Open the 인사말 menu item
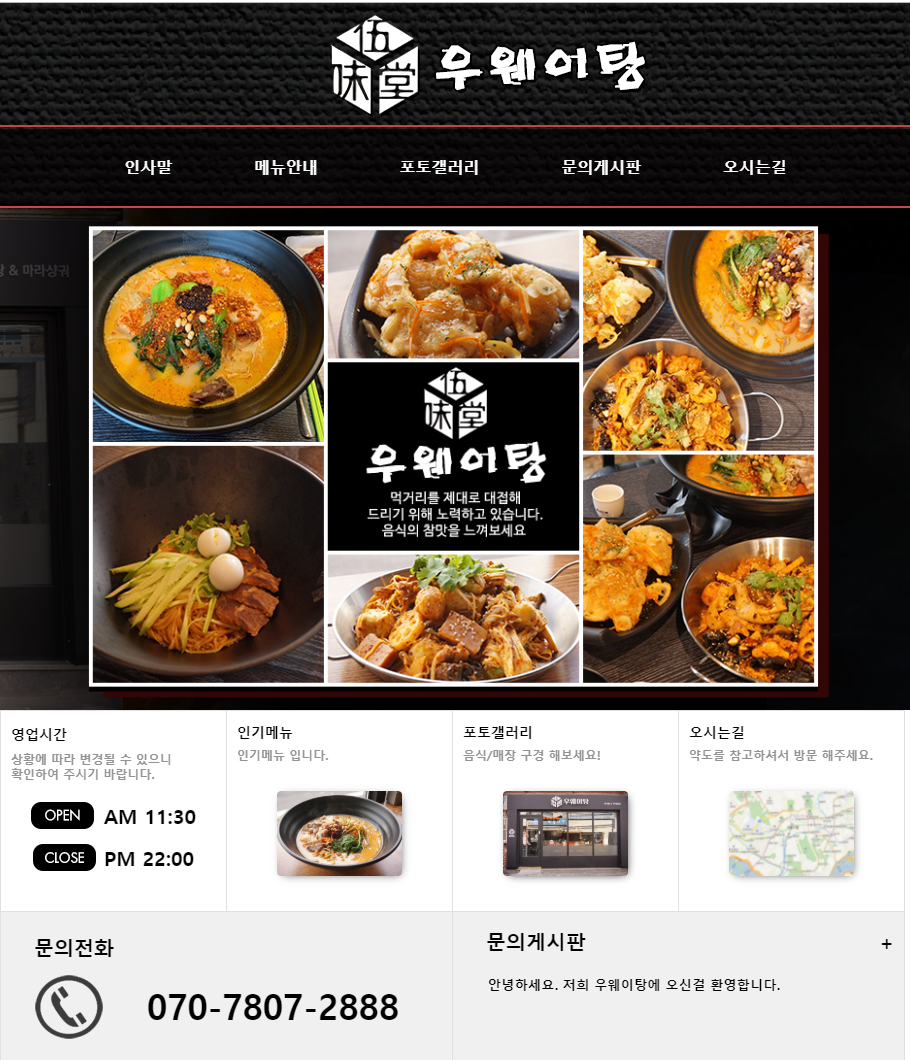 pyautogui.click(x=148, y=167)
